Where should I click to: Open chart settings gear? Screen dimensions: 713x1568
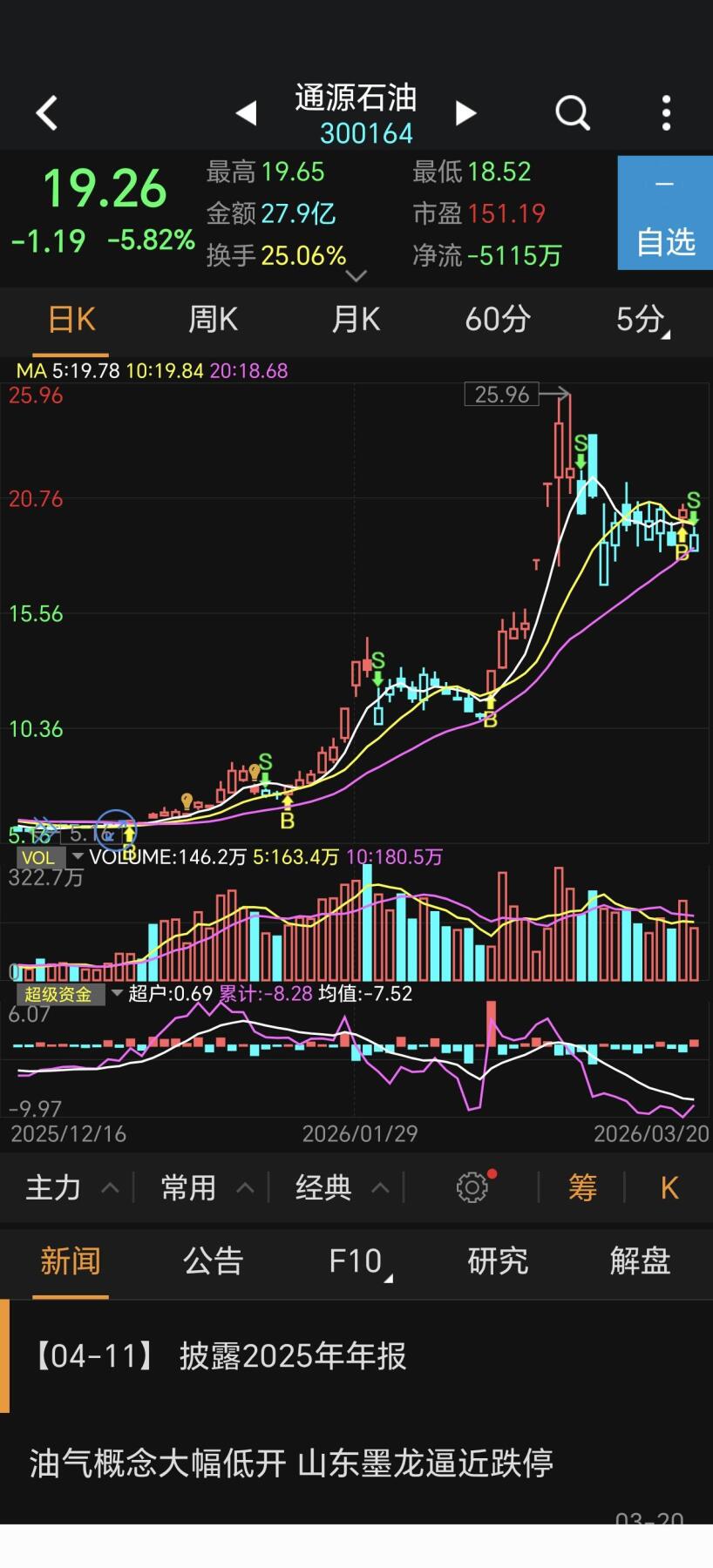[472, 1187]
